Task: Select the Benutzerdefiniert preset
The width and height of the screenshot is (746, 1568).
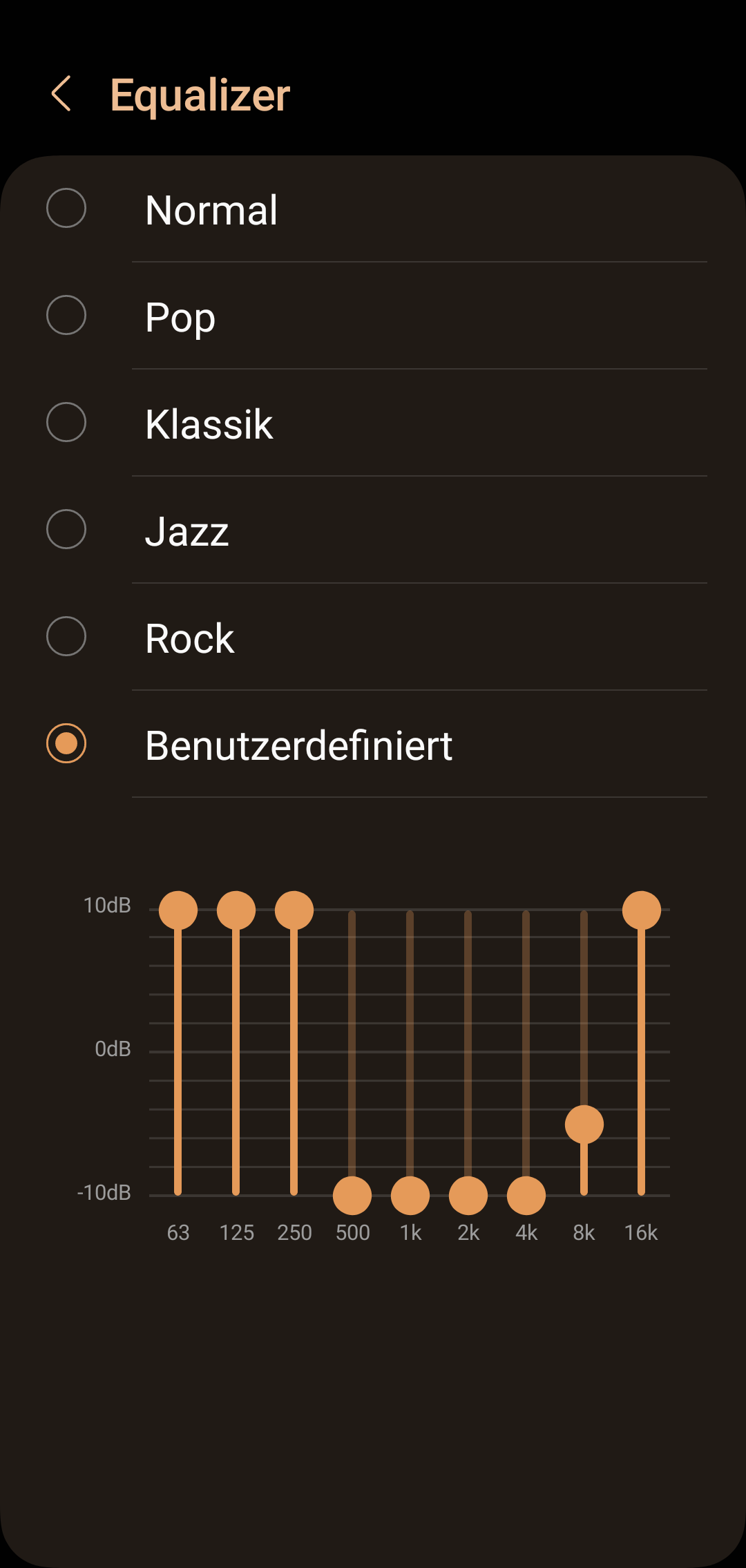Action: 67,745
